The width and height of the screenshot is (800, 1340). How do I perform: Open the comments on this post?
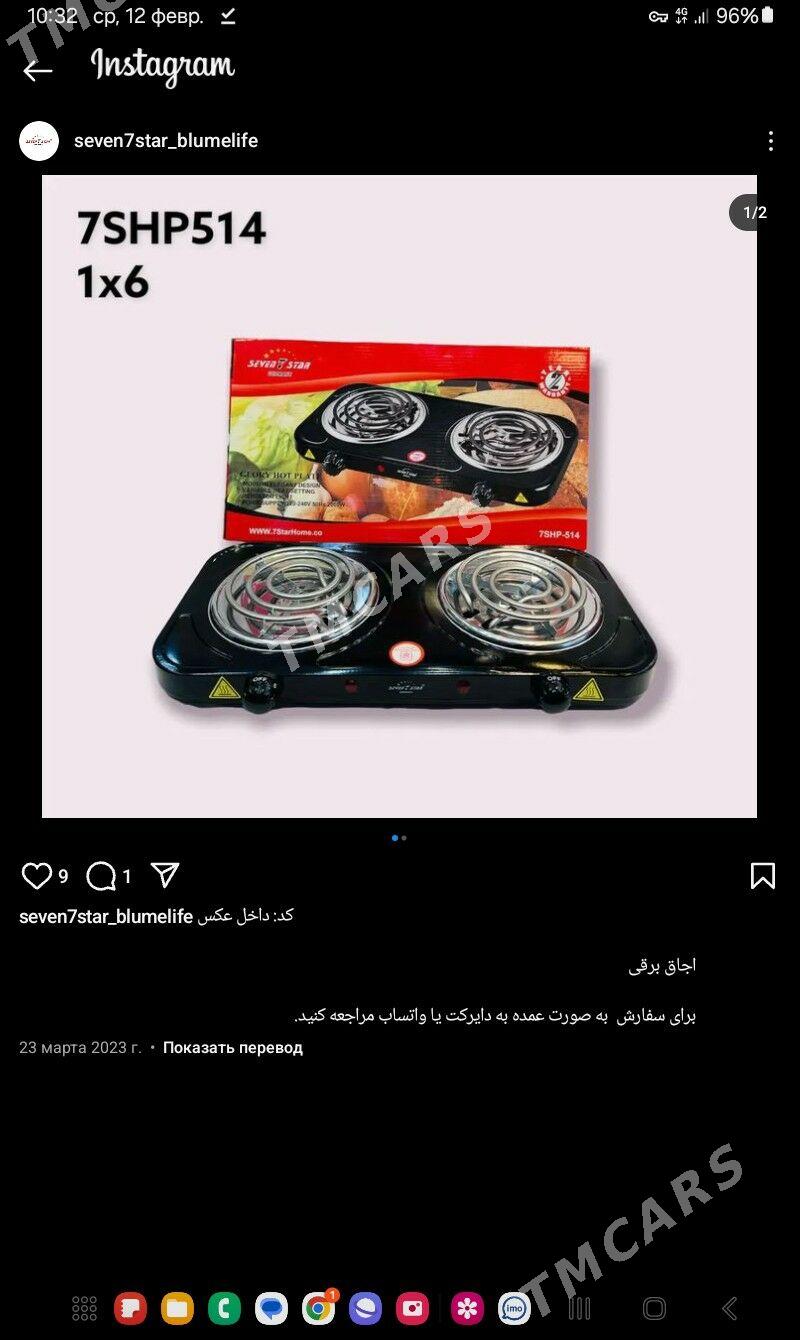click(101, 876)
